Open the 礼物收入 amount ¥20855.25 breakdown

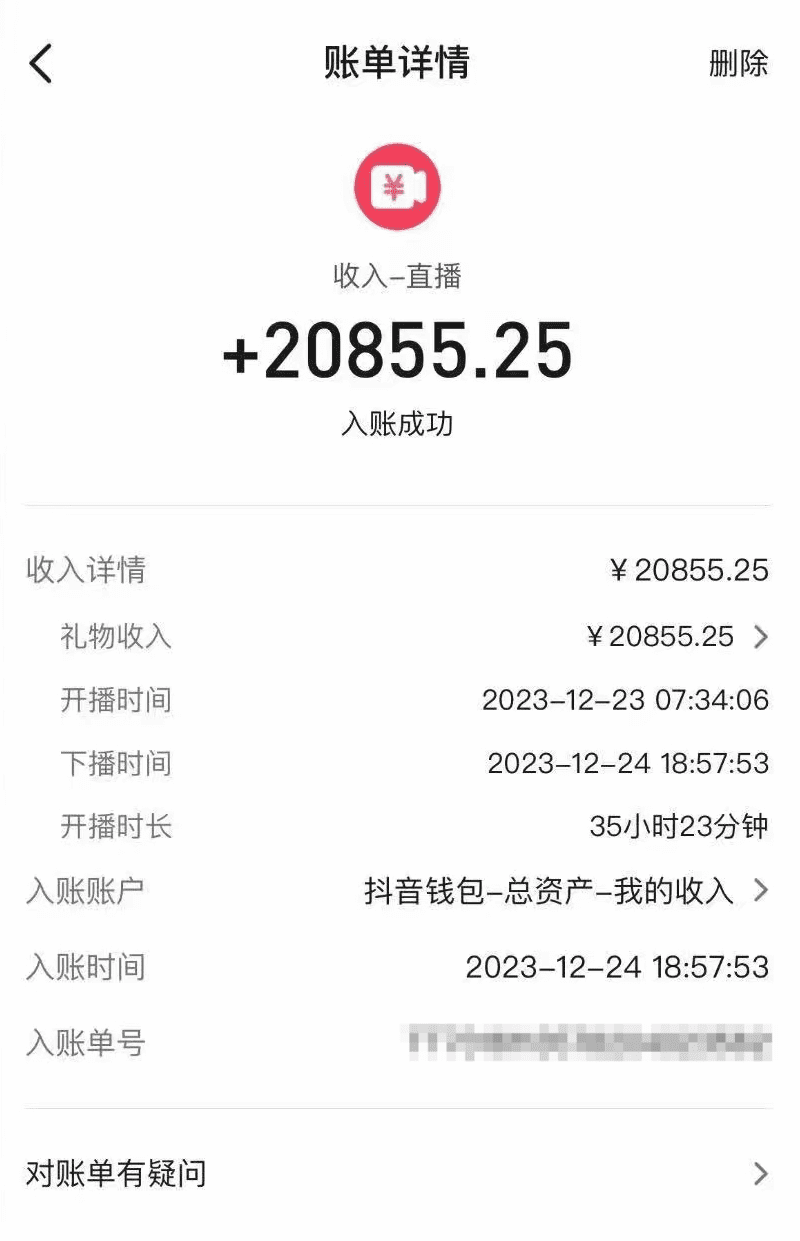pyautogui.click(x=662, y=636)
